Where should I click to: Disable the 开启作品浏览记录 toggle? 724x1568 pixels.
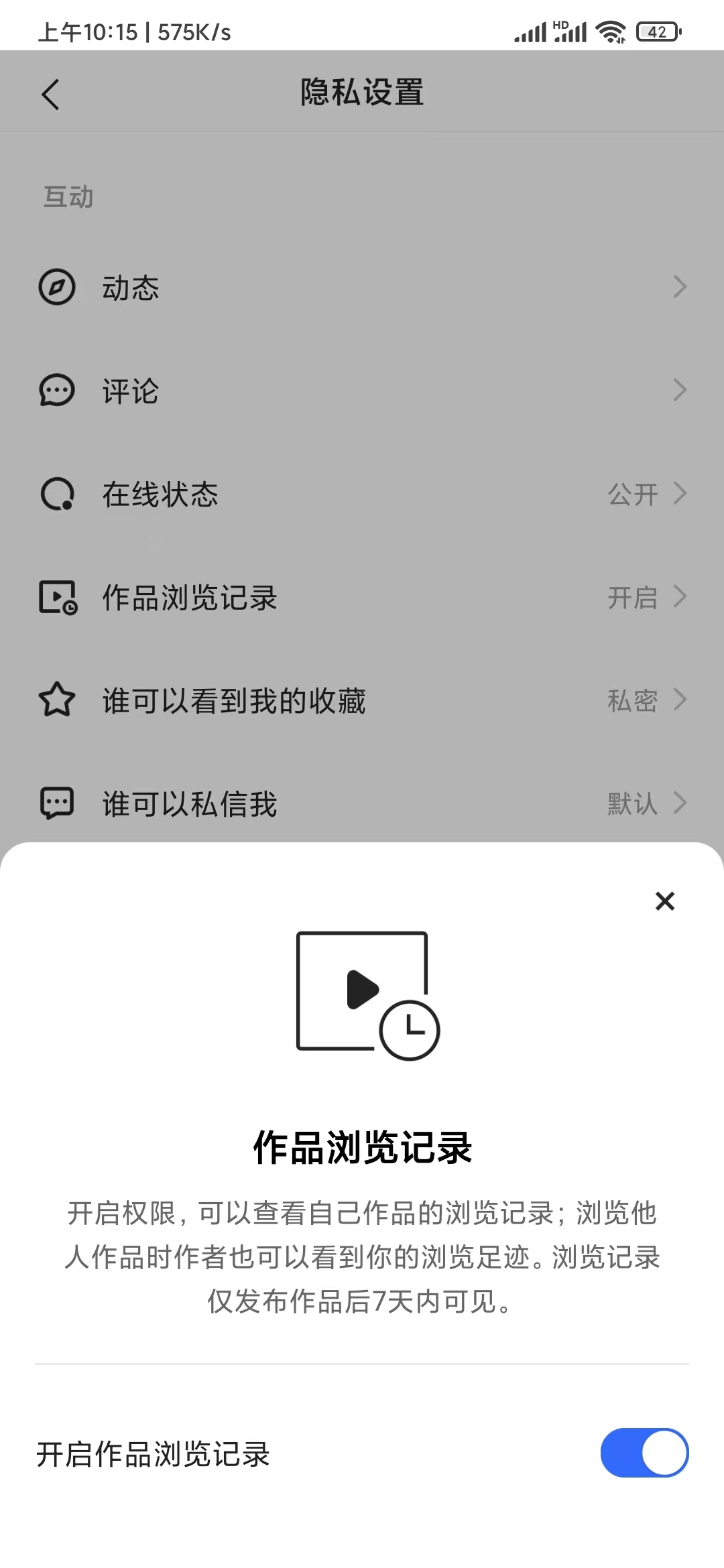pos(646,1452)
